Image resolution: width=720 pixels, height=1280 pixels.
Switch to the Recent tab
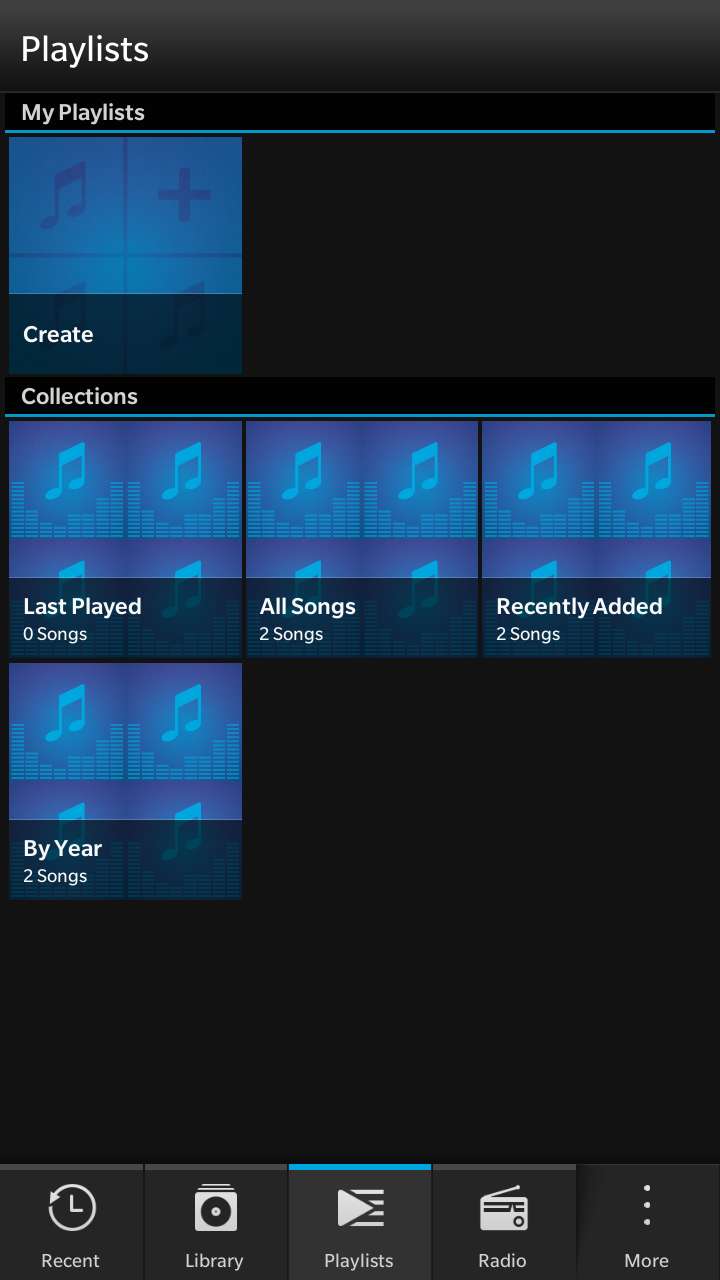pyautogui.click(x=71, y=1222)
